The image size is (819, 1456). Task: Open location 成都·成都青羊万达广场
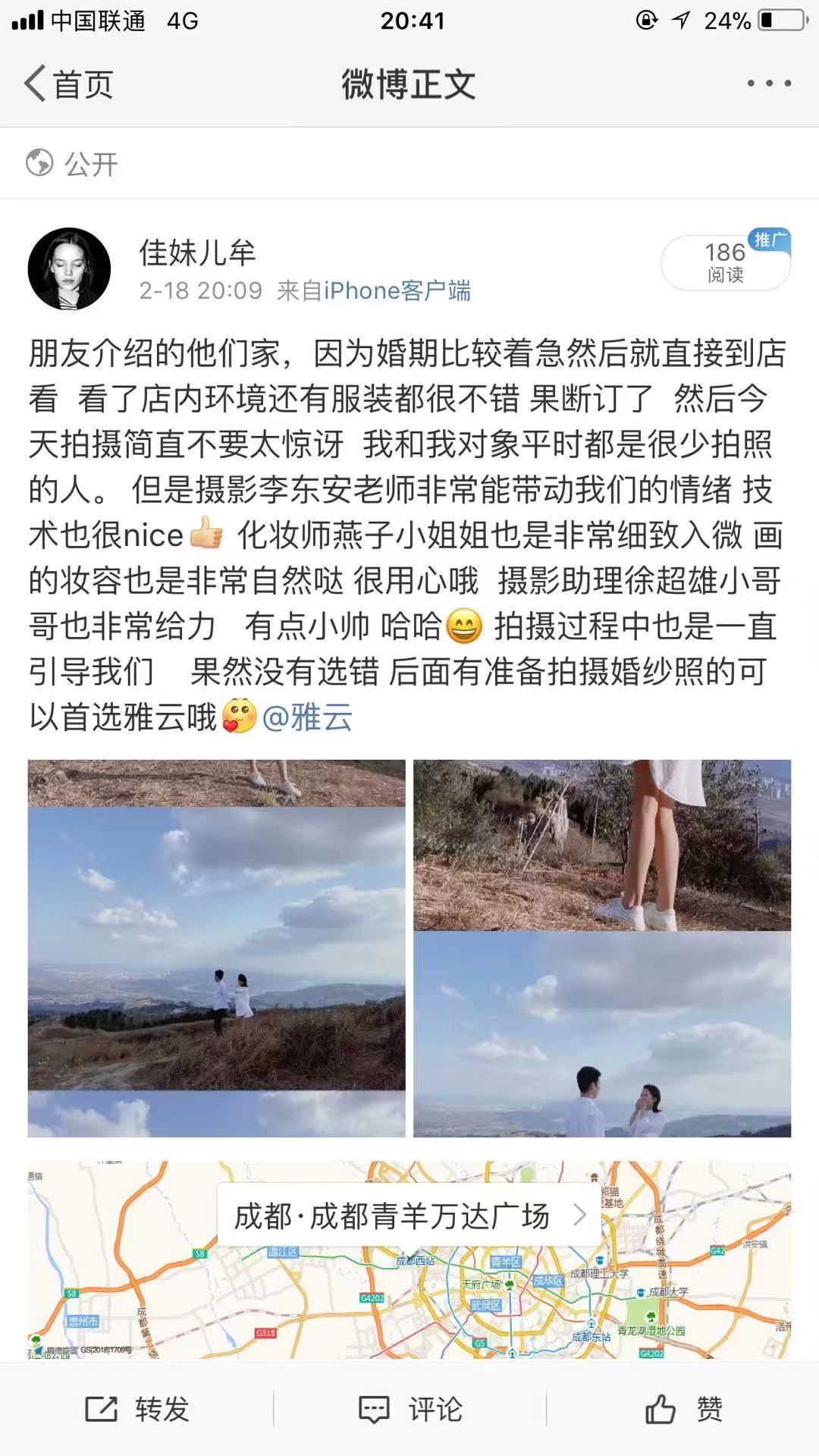click(x=409, y=1216)
